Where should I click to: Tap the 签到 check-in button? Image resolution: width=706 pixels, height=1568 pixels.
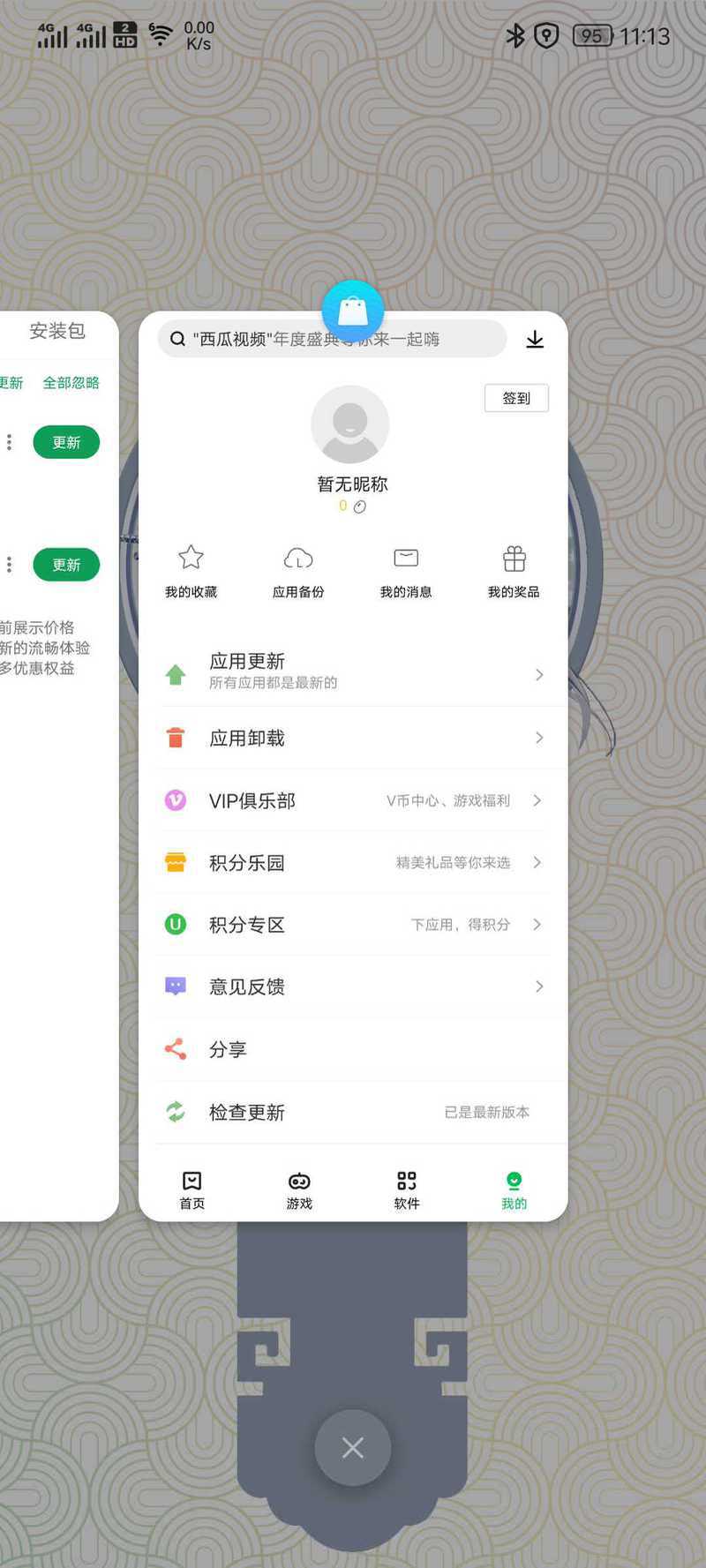coord(516,398)
